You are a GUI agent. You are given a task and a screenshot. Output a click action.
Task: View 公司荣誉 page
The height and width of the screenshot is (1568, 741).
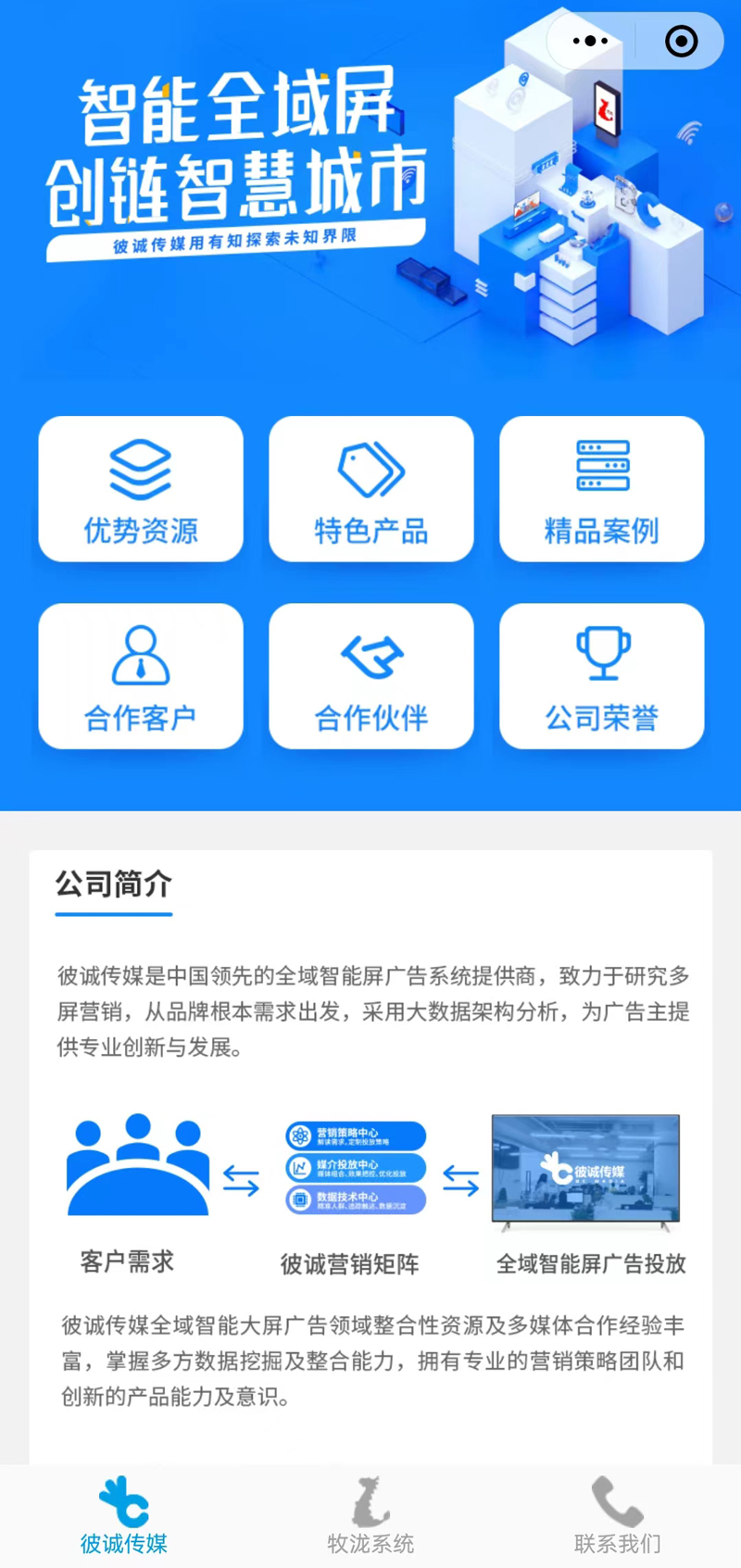601,676
